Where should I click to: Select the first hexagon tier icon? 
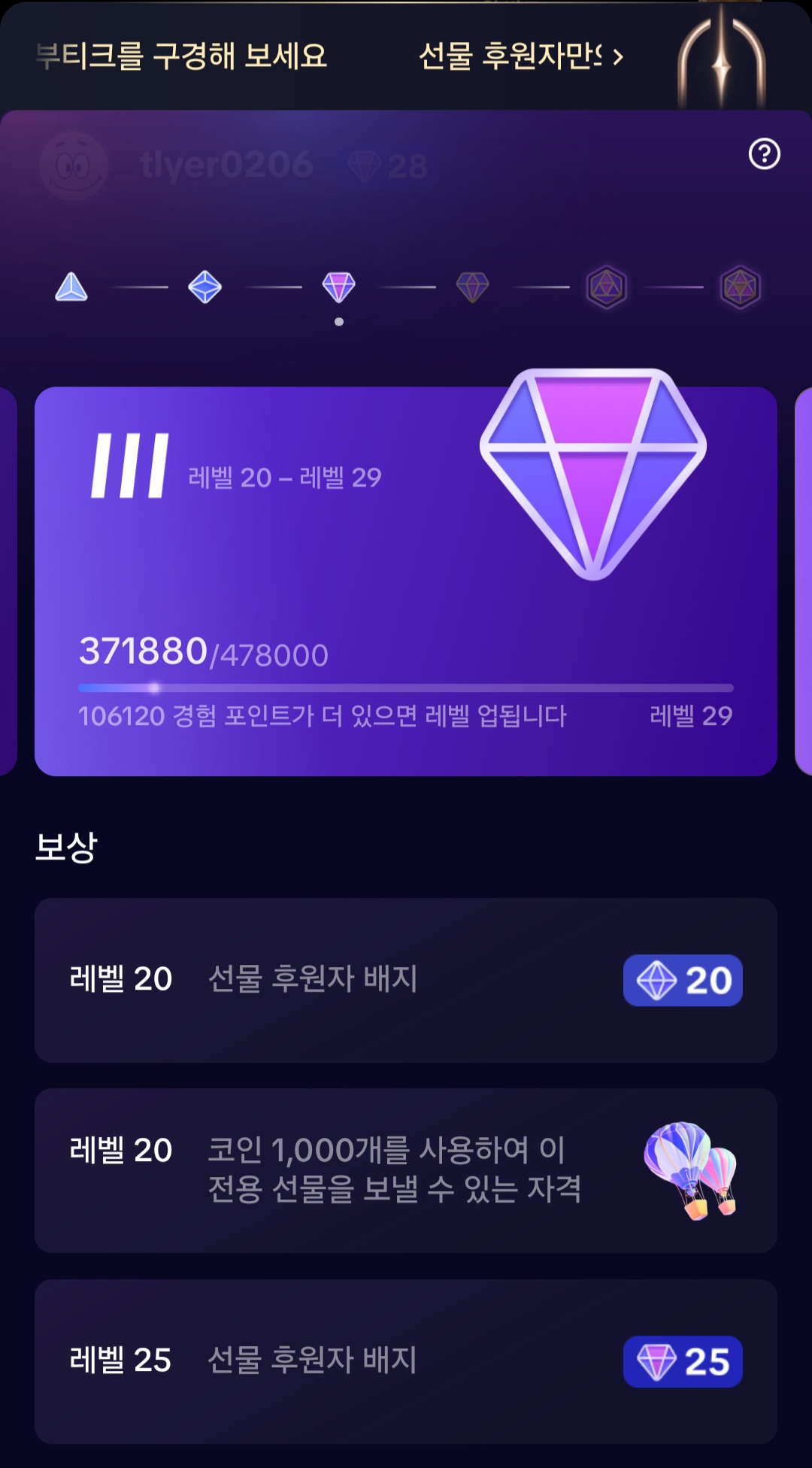click(607, 287)
